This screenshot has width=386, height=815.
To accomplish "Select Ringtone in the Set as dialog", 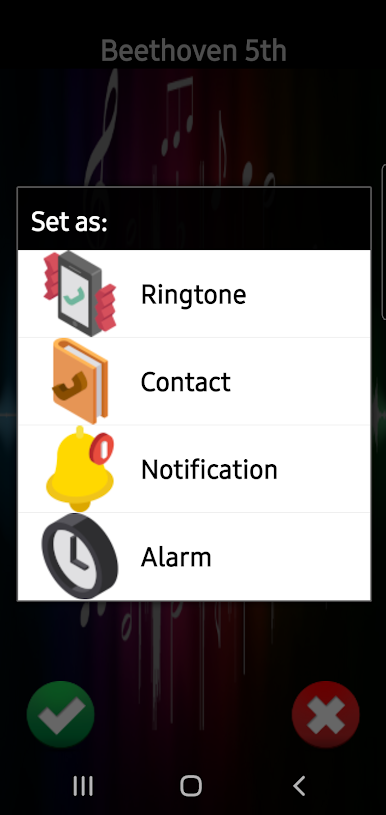I will (x=194, y=294).
